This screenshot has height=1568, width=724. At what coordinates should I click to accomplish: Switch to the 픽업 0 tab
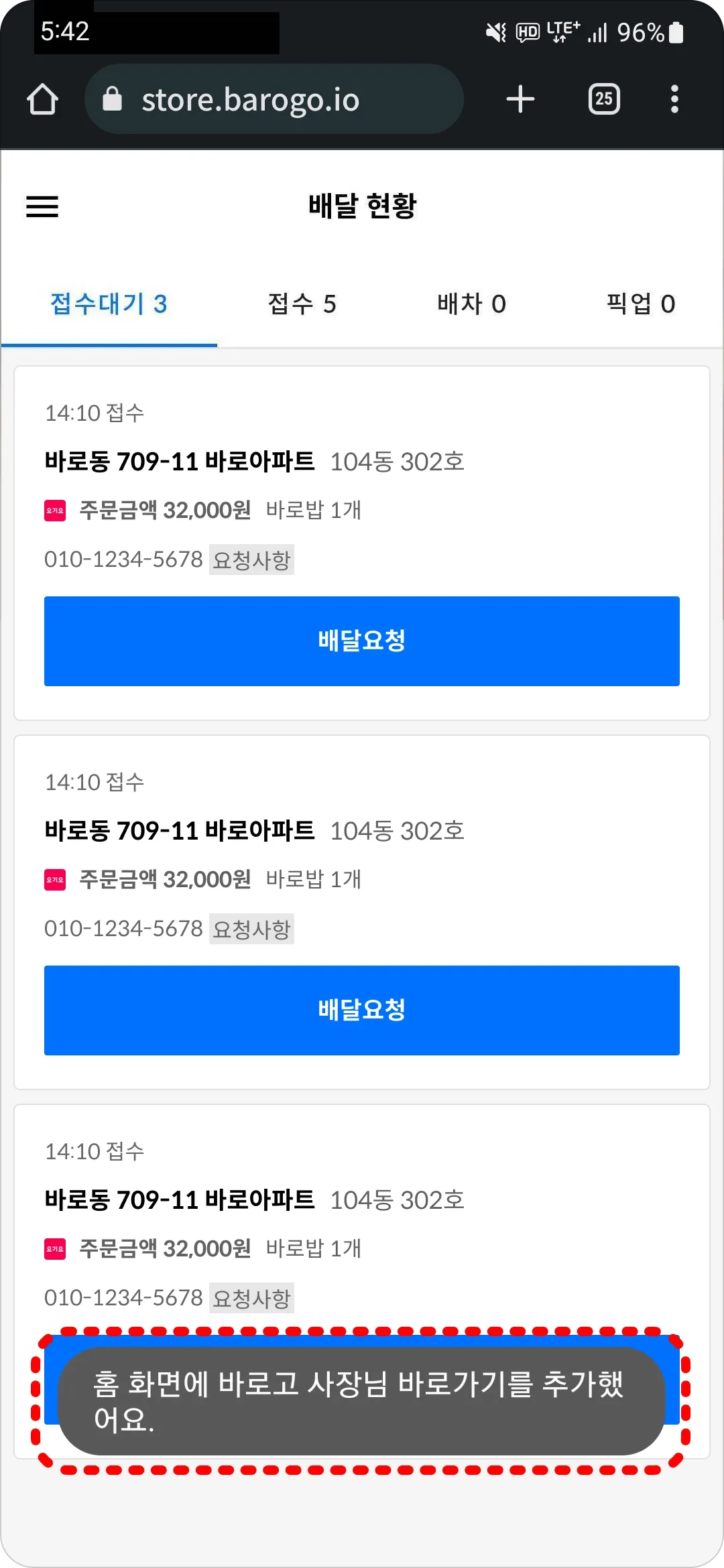(640, 304)
